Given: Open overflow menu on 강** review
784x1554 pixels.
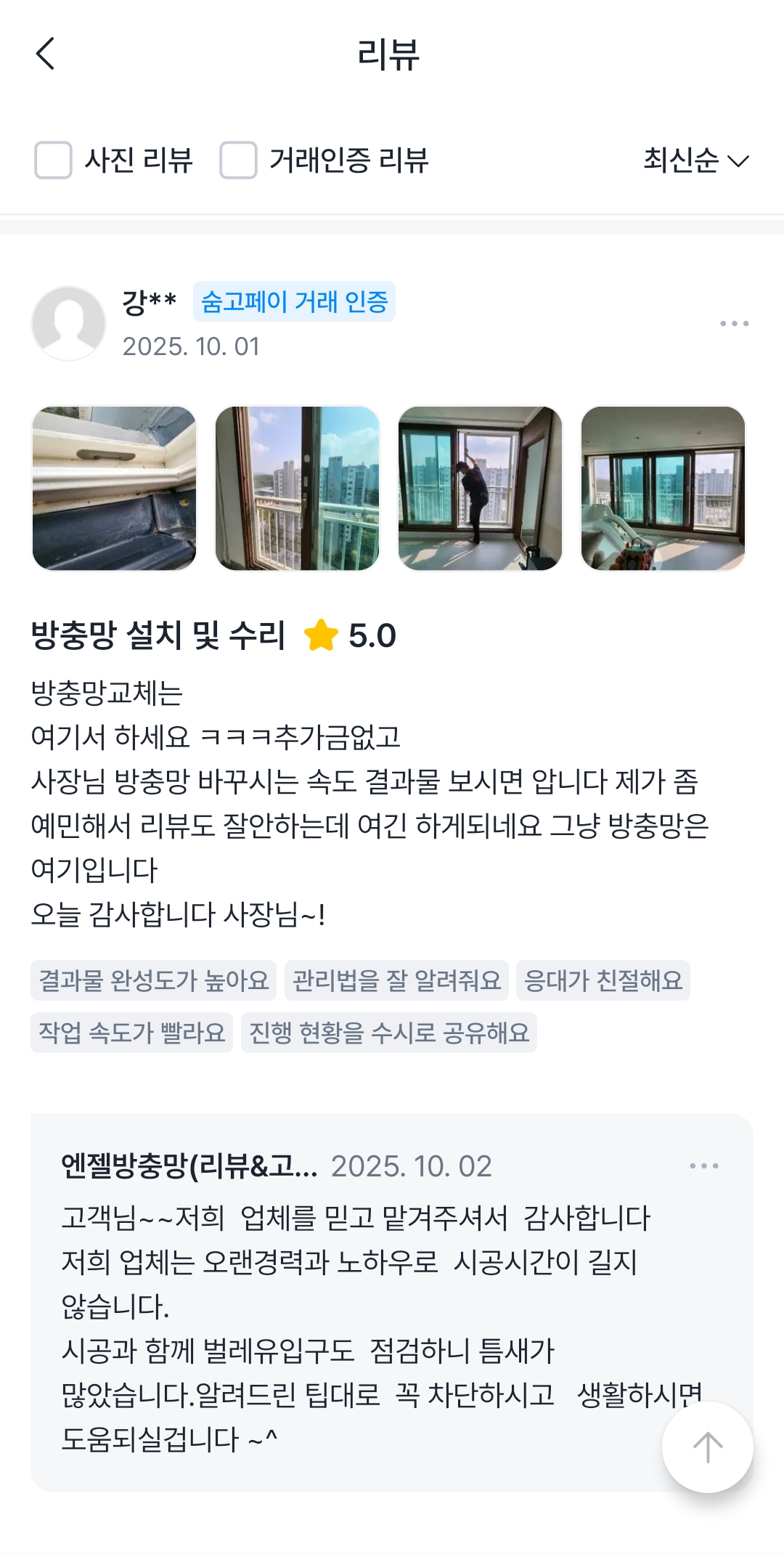Looking at the screenshot, I should click(734, 323).
